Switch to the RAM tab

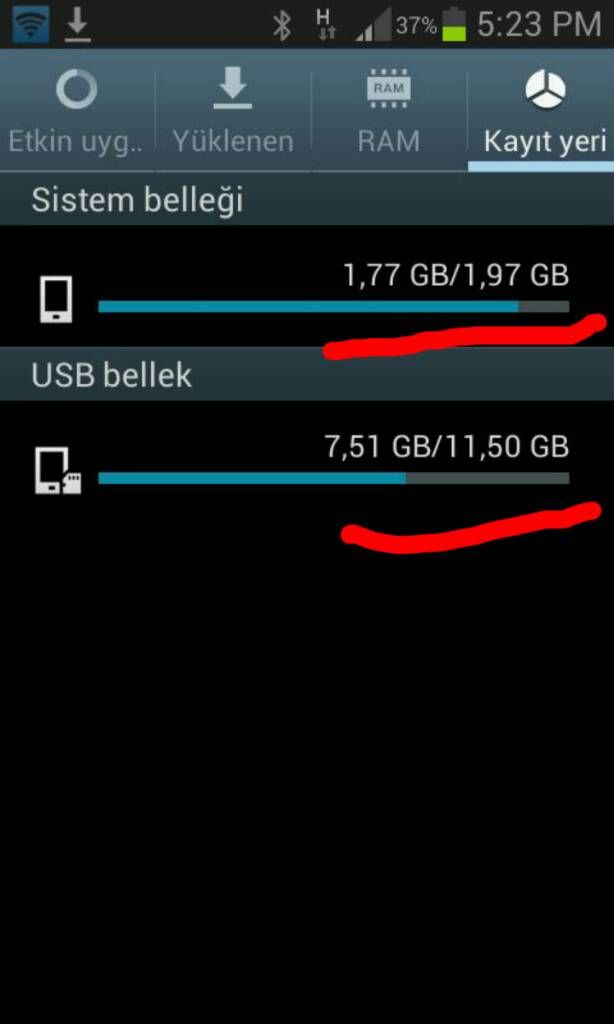389,112
